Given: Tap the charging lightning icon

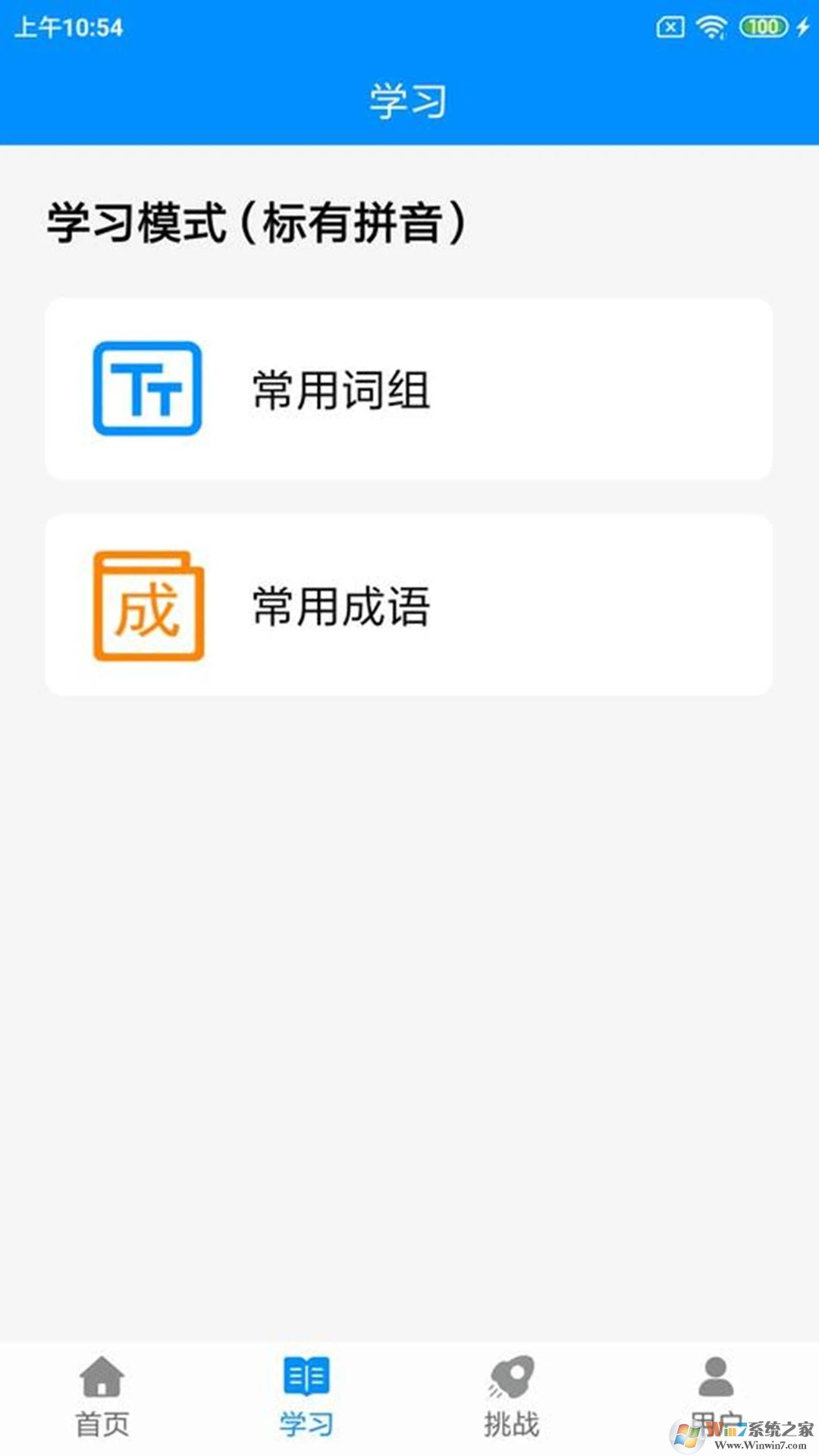Looking at the screenshot, I should click(802, 25).
